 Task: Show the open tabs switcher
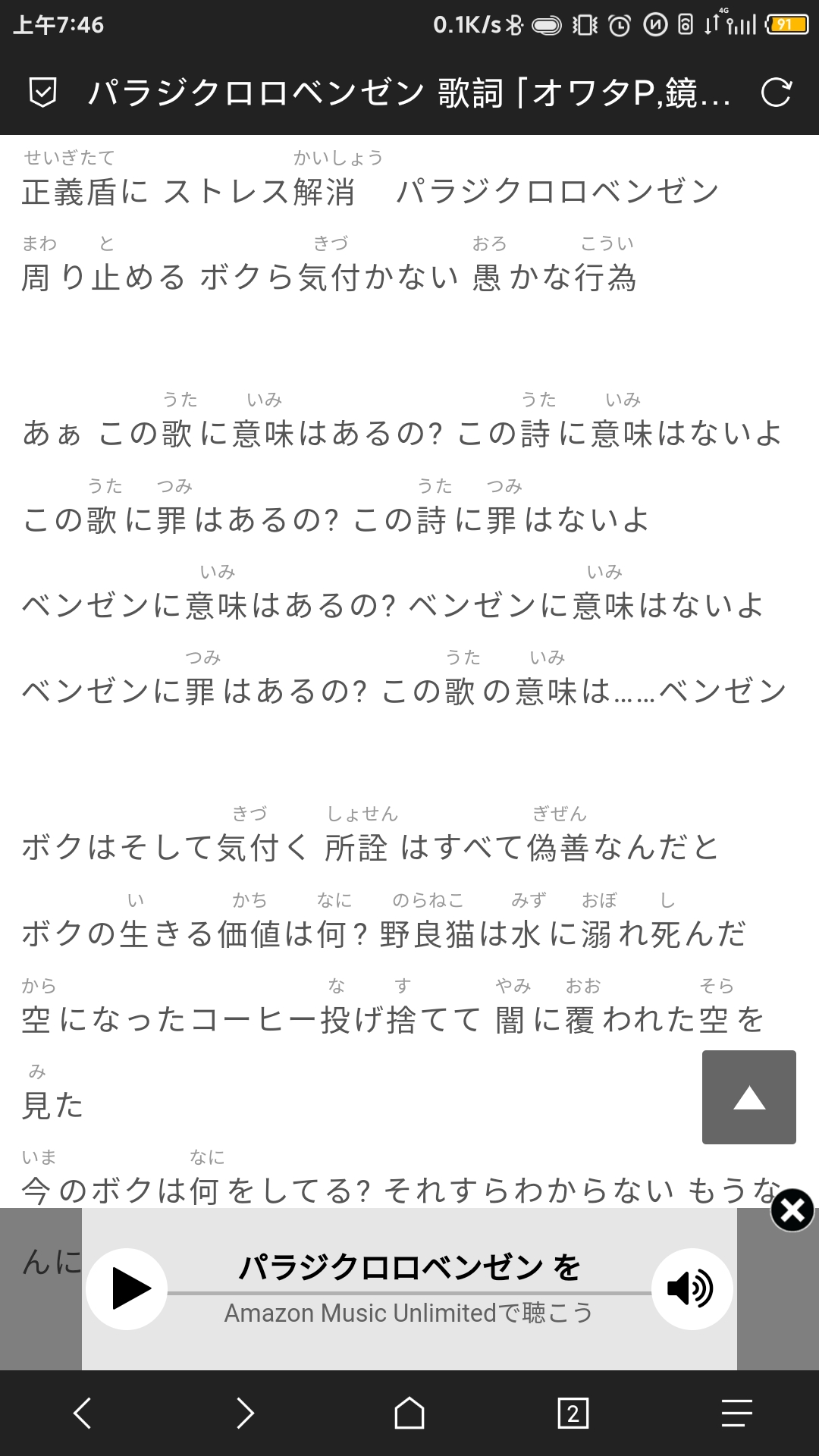tap(573, 1414)
